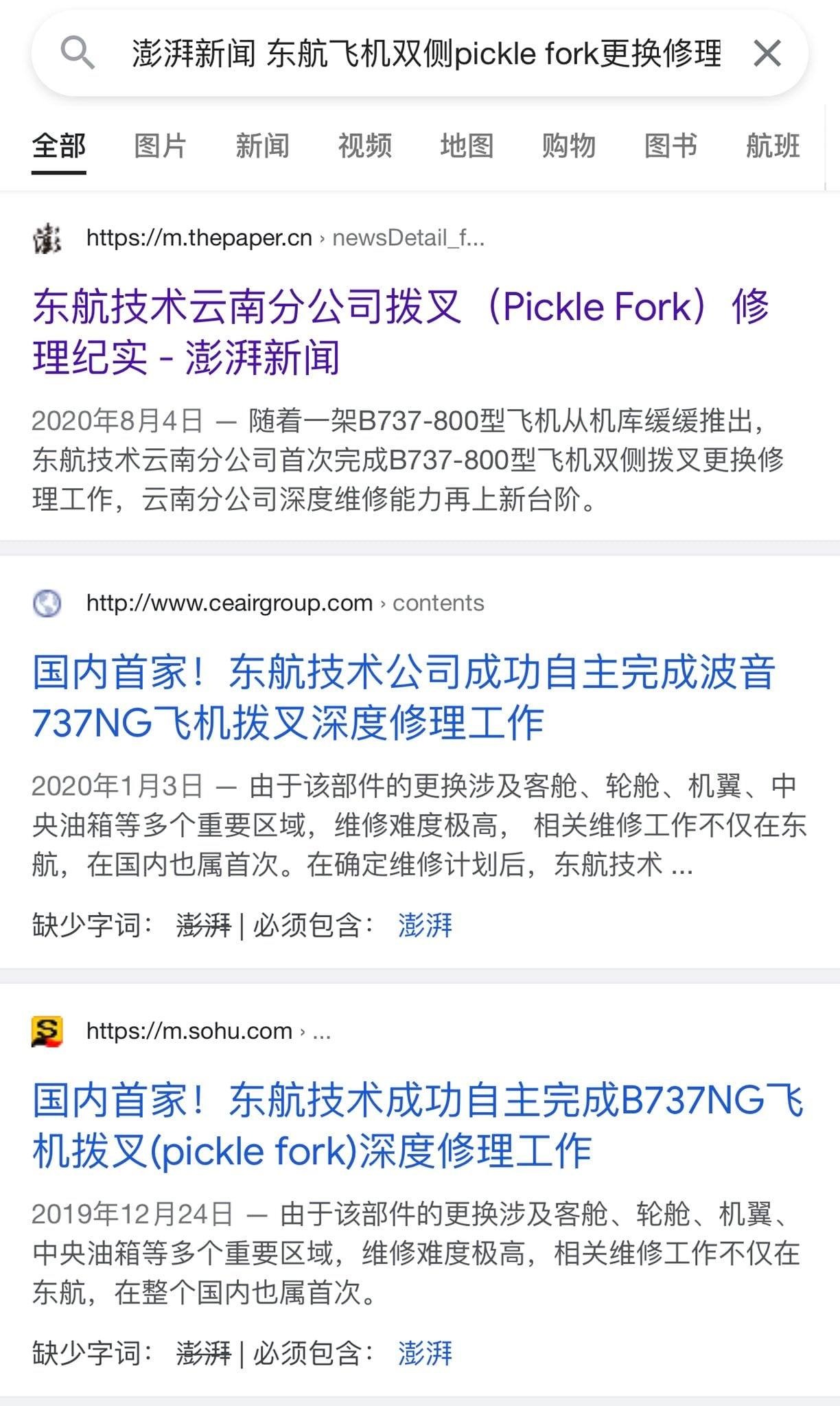Clear the search query with the X
This screenshot has width=840, height=1406.
(x=767, y=54)
